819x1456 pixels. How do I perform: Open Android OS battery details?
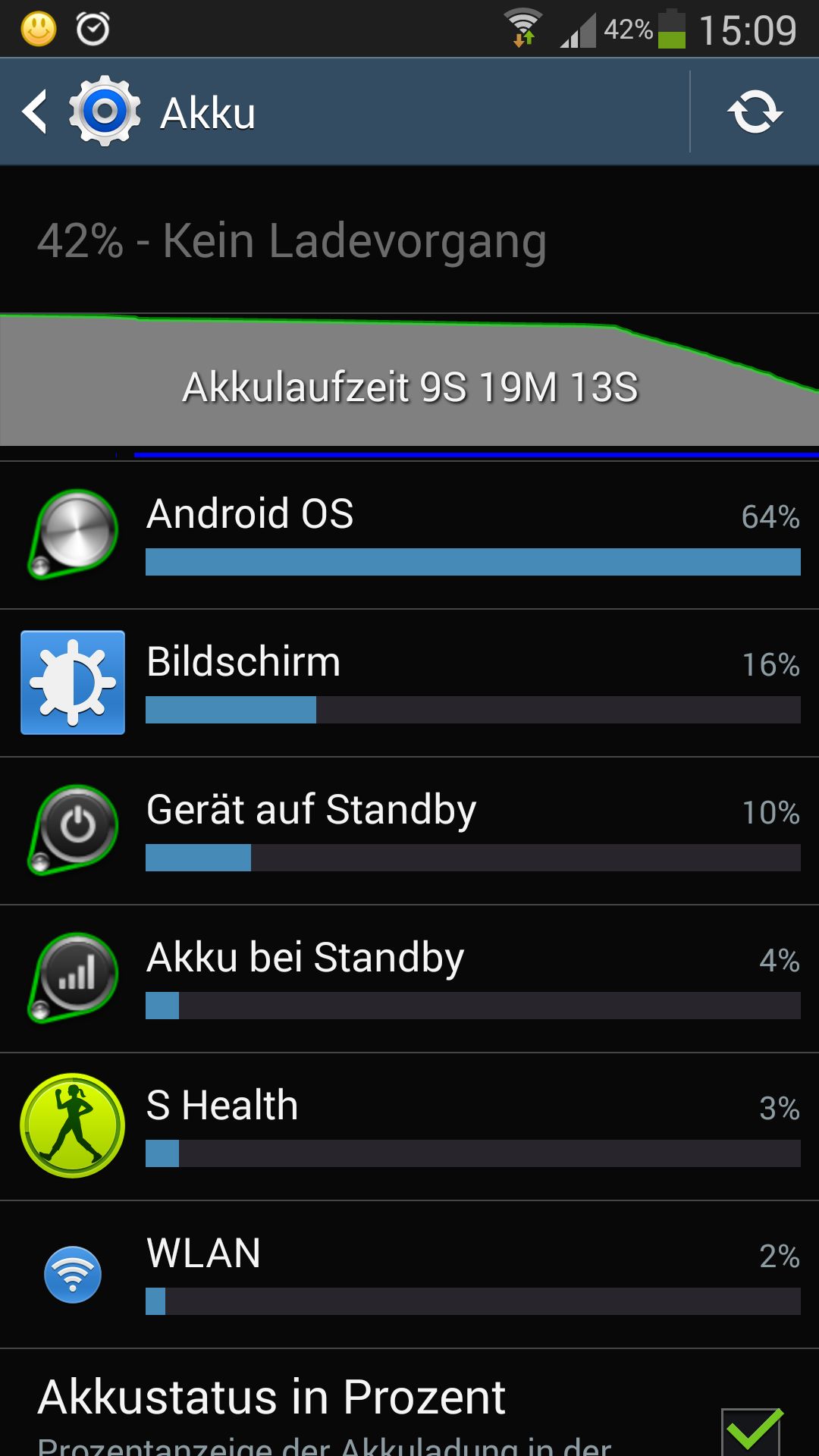coord(409,535)
